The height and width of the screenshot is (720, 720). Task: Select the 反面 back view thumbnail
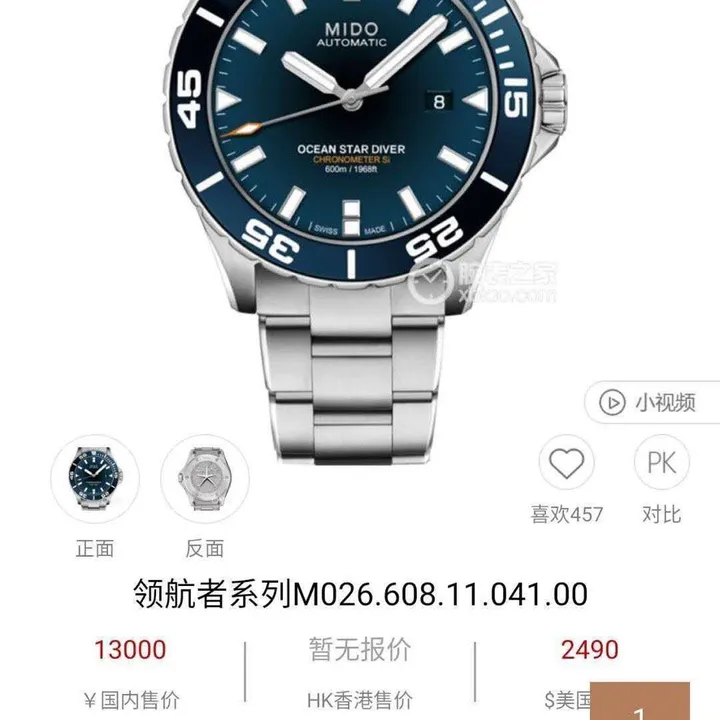(x=205, y=478)
